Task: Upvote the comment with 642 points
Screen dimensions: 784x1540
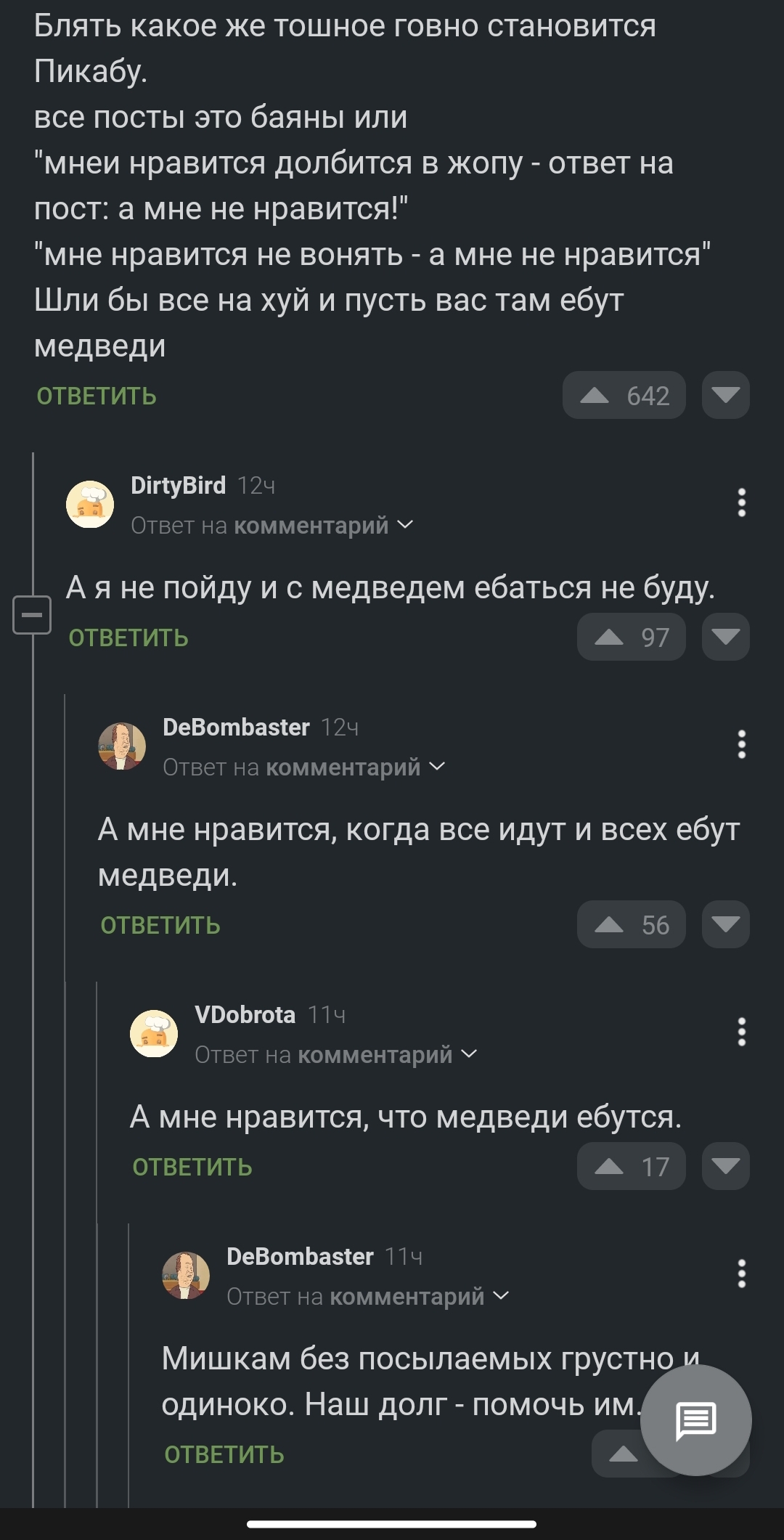Action: click(624, 395)
